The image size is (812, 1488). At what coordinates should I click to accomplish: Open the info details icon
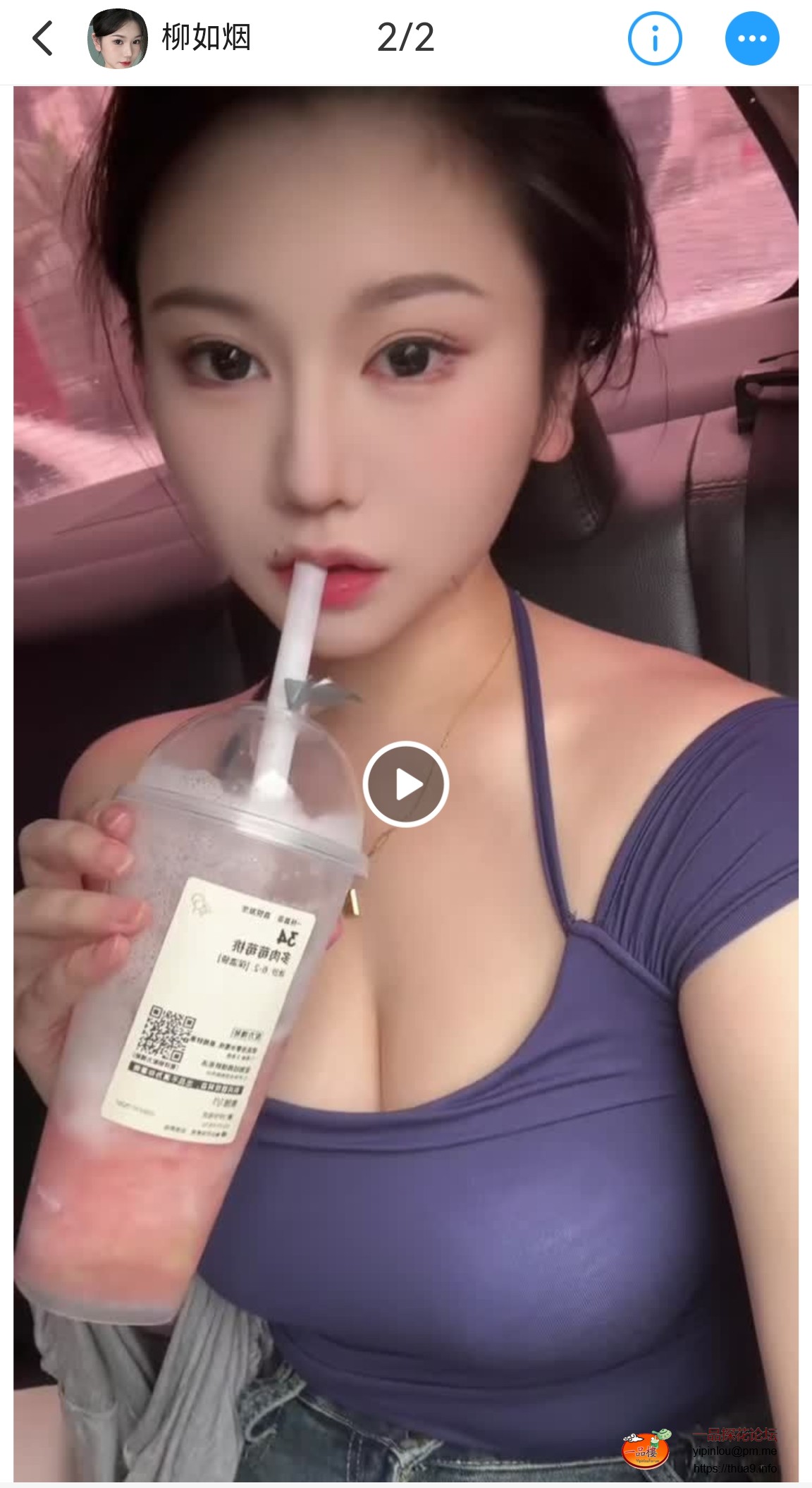coord(654,38)
